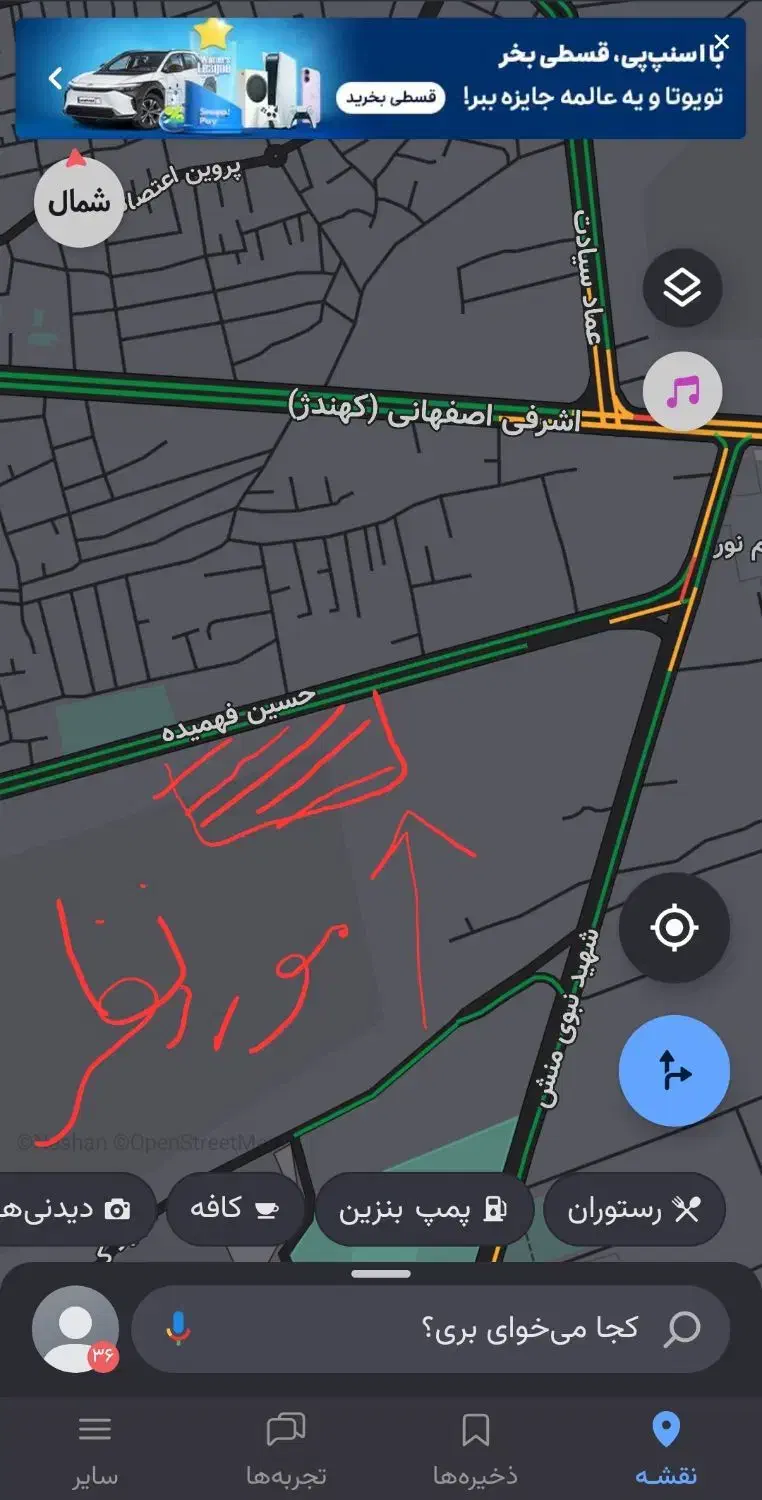Viewport: 762px width, 1500px height.
Task: Switch to the تجربه‌ها tab
Action: [287, 1445]
